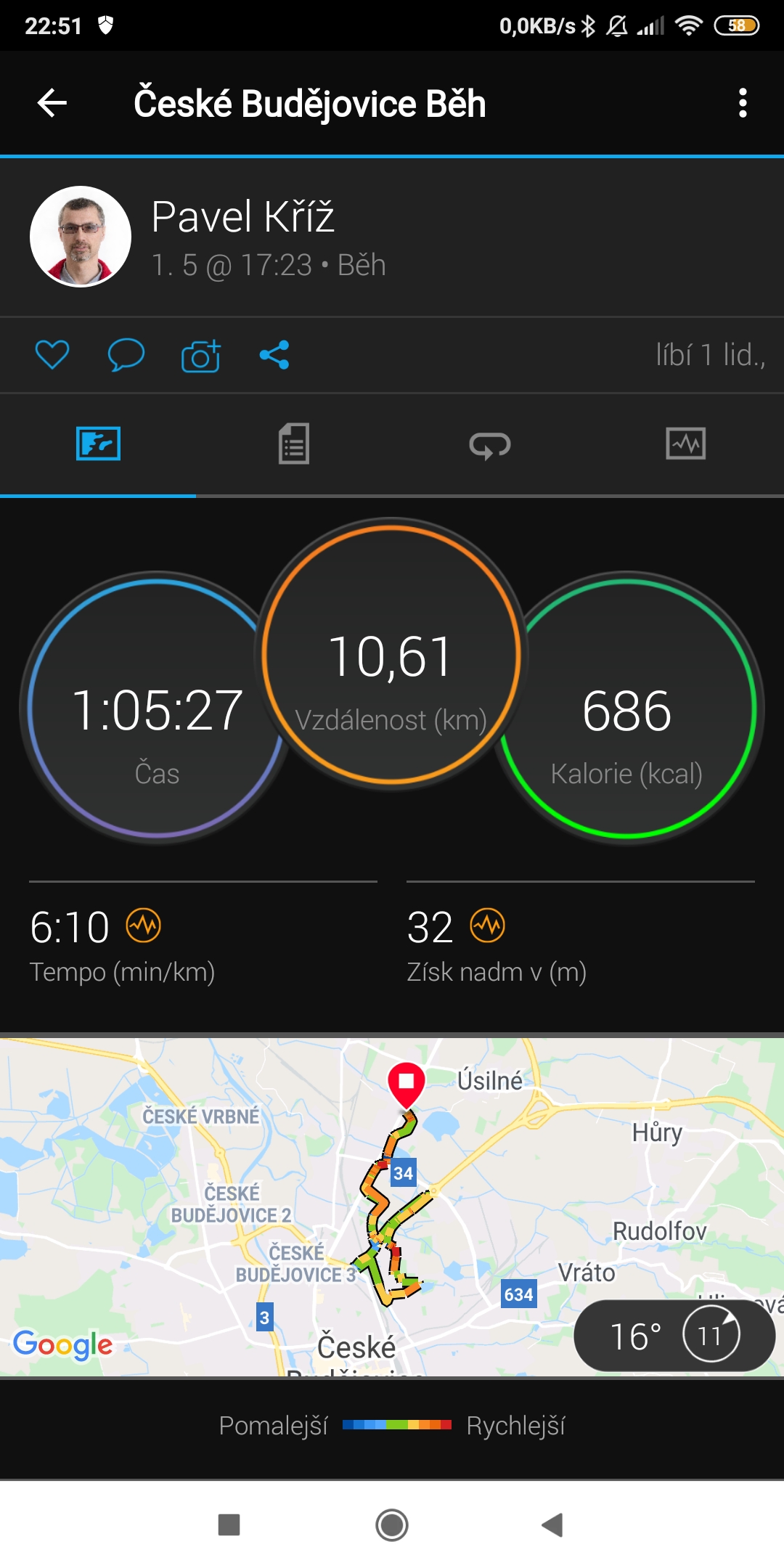View who liked: "líbí 1 lid."
This screenshot has width=784, height=1568.
(x=710, y=355)
